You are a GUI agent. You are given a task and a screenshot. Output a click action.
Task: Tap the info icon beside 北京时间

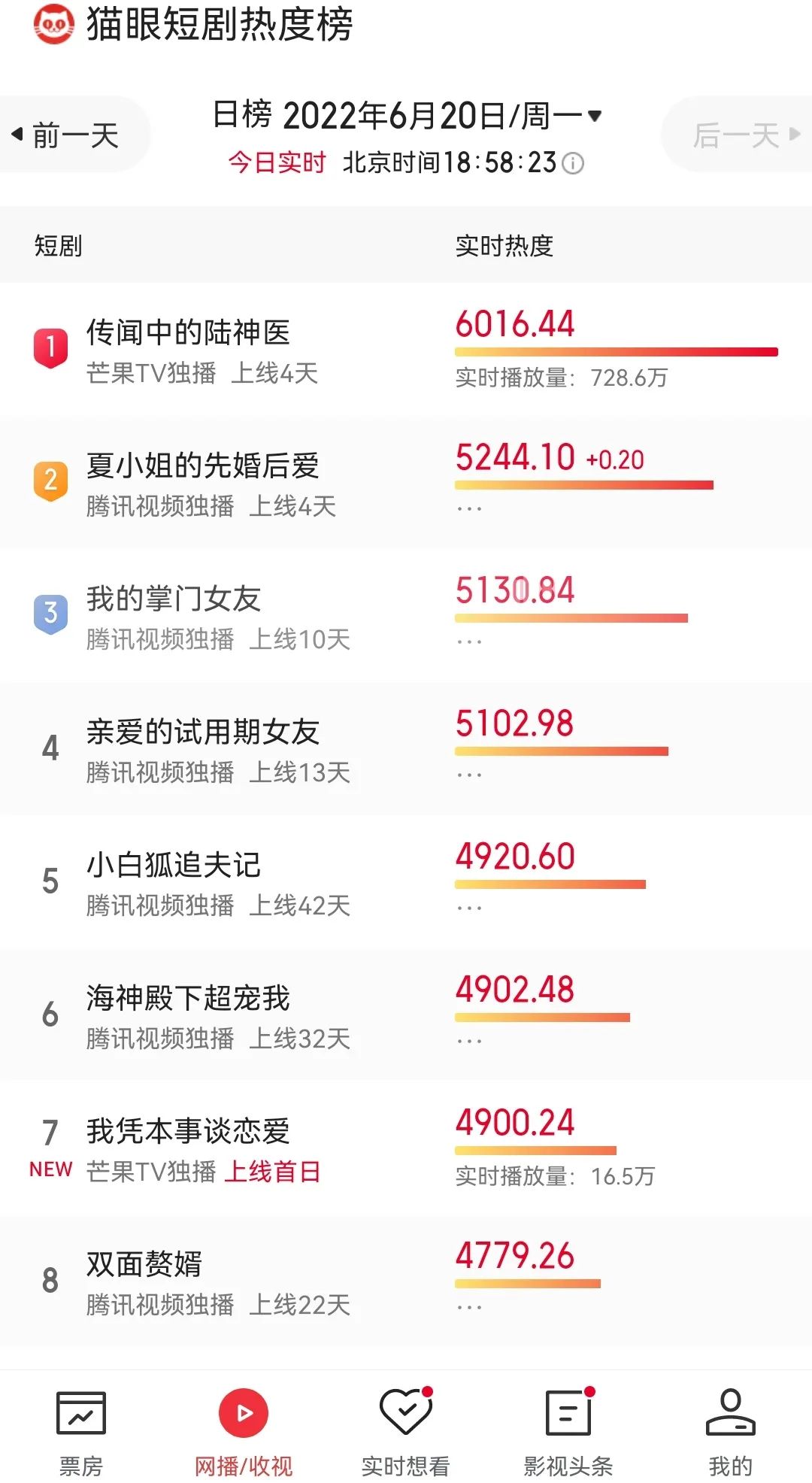pyautogui.click(x=573, y=163)
